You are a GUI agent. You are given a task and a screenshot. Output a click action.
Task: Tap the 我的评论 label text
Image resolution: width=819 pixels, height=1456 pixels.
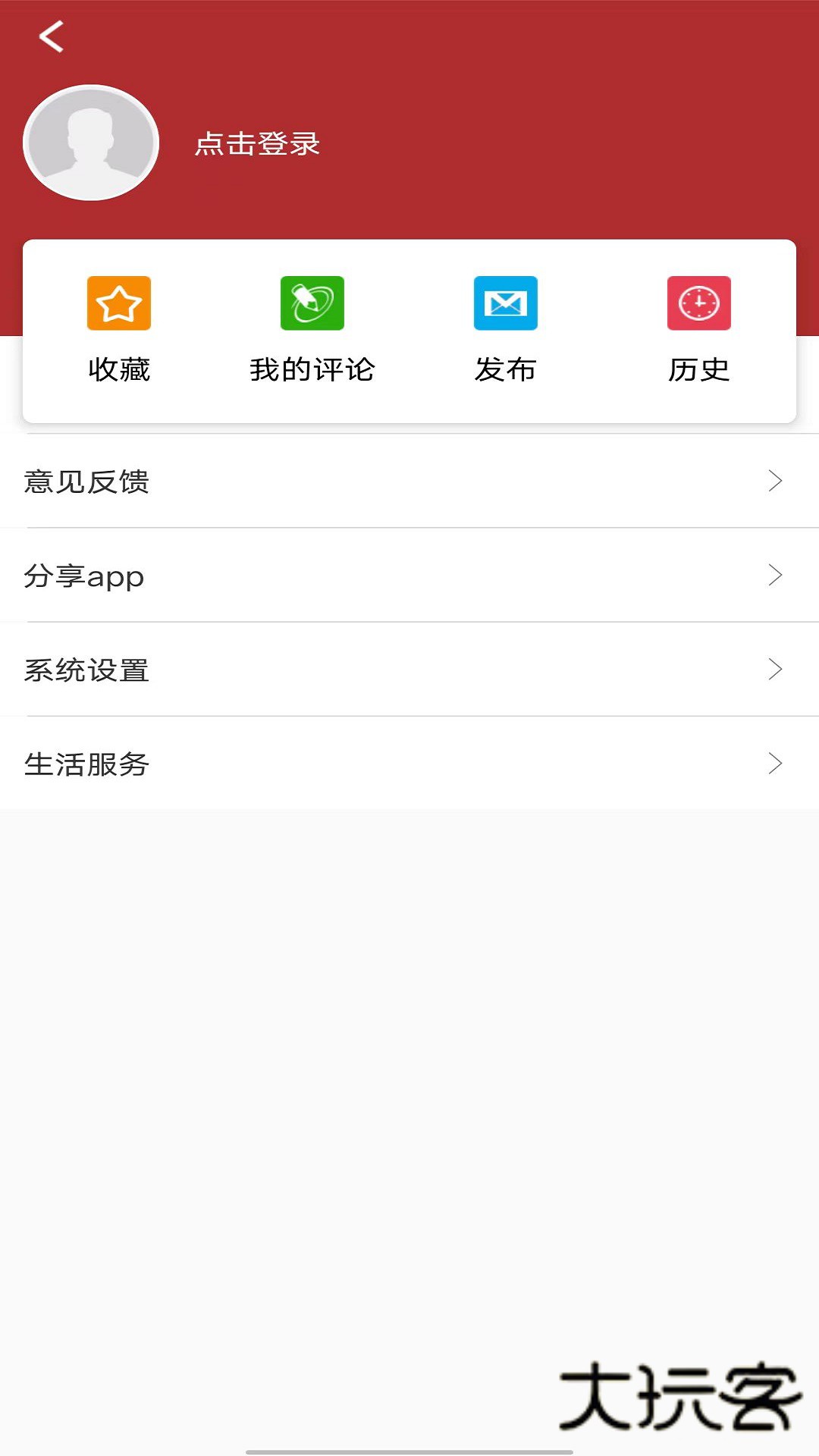pyautogui.click(x=312, y=370)
